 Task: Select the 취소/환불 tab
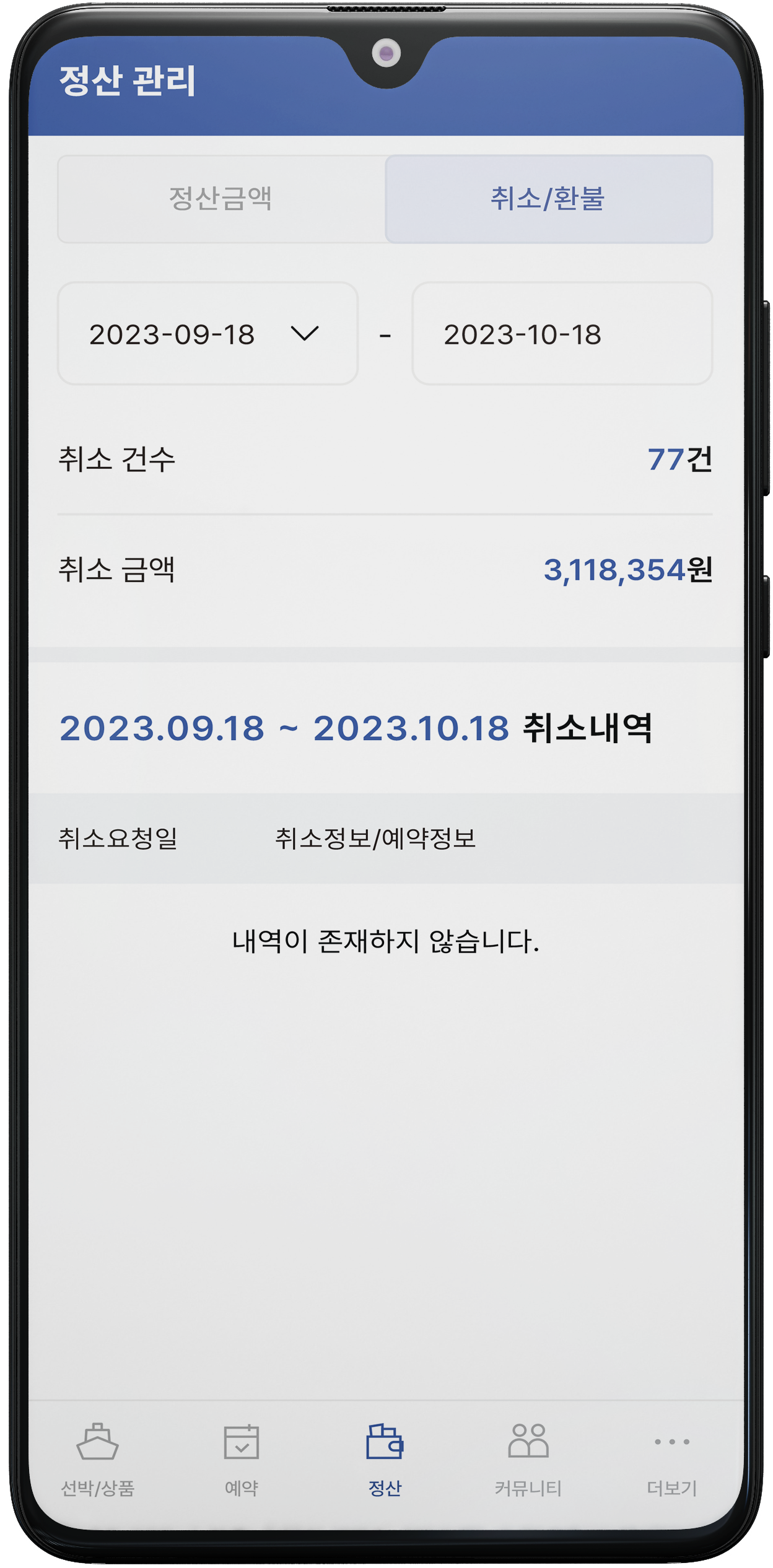(549, 199)
